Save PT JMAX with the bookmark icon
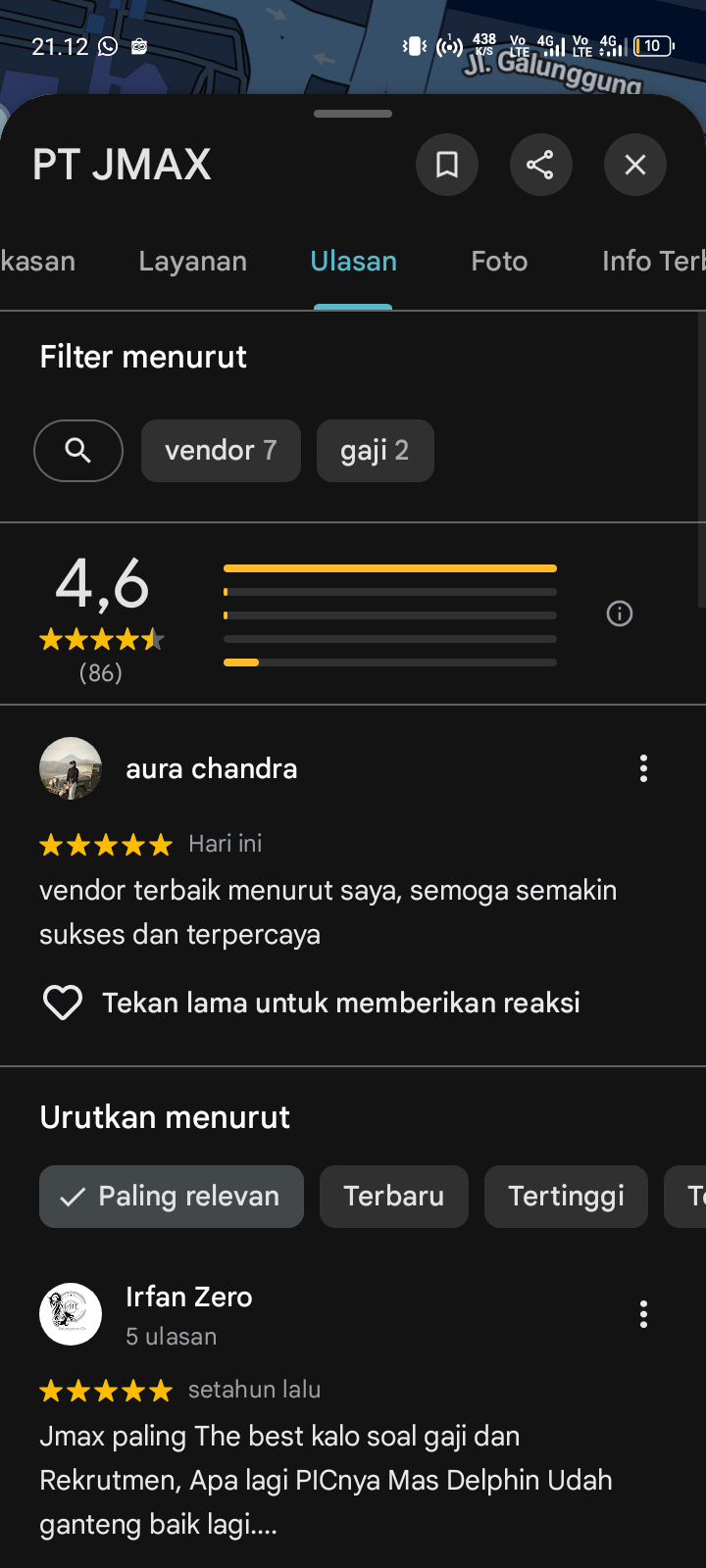Screen dimensions: 706x1568 (447, 165)
